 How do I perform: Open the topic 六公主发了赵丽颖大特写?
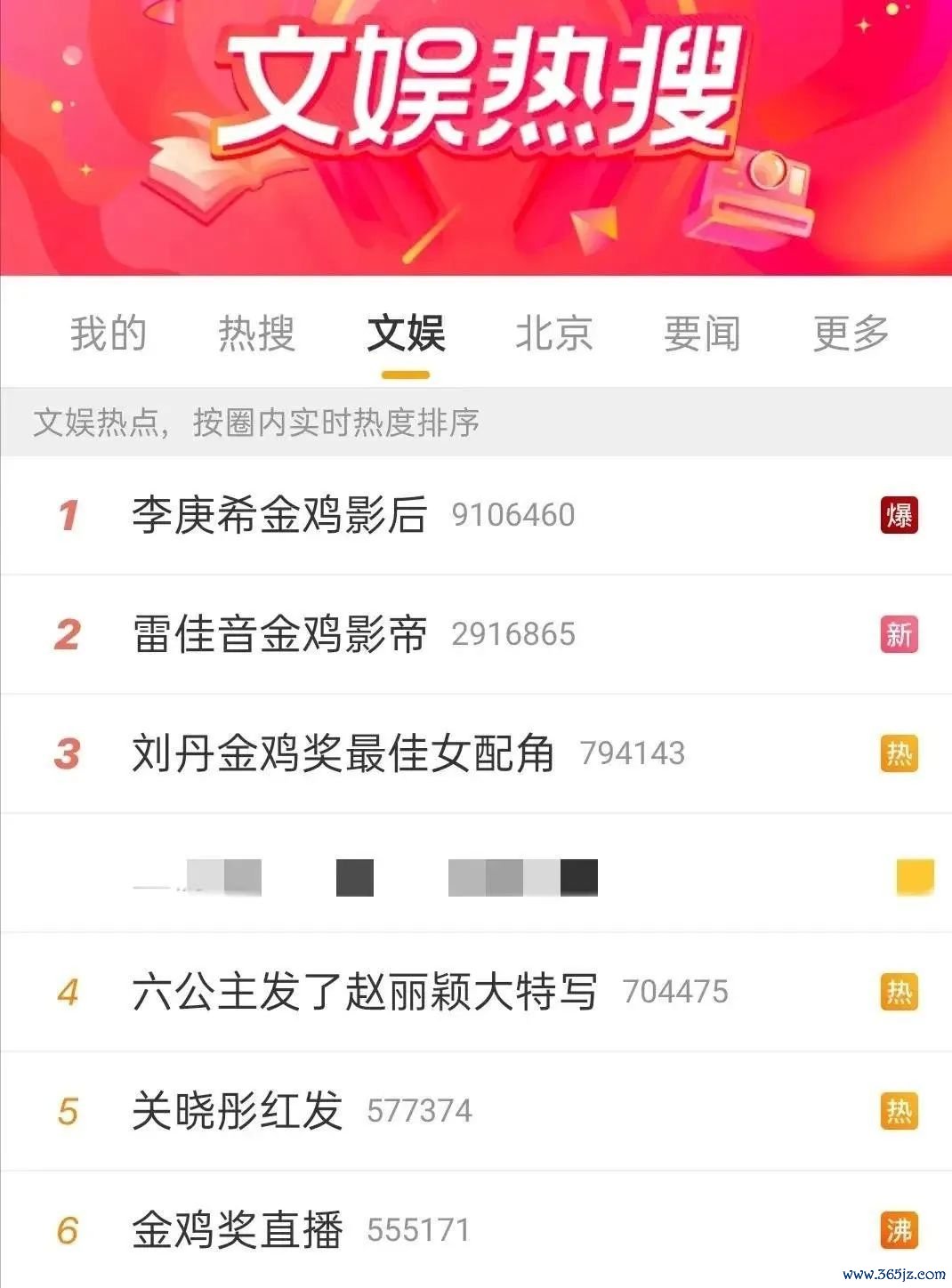click(364, 992)
